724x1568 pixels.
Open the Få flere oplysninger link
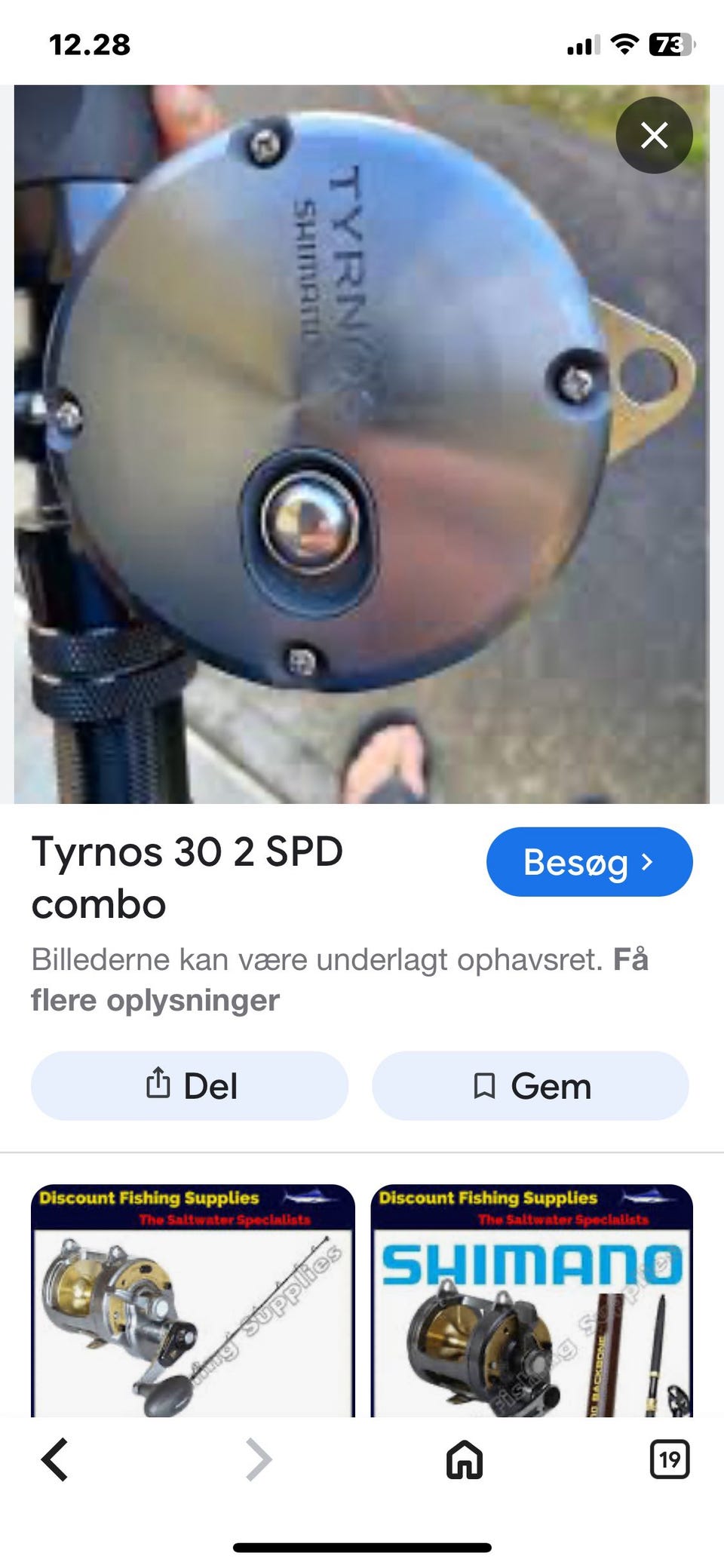coord(339,980)
